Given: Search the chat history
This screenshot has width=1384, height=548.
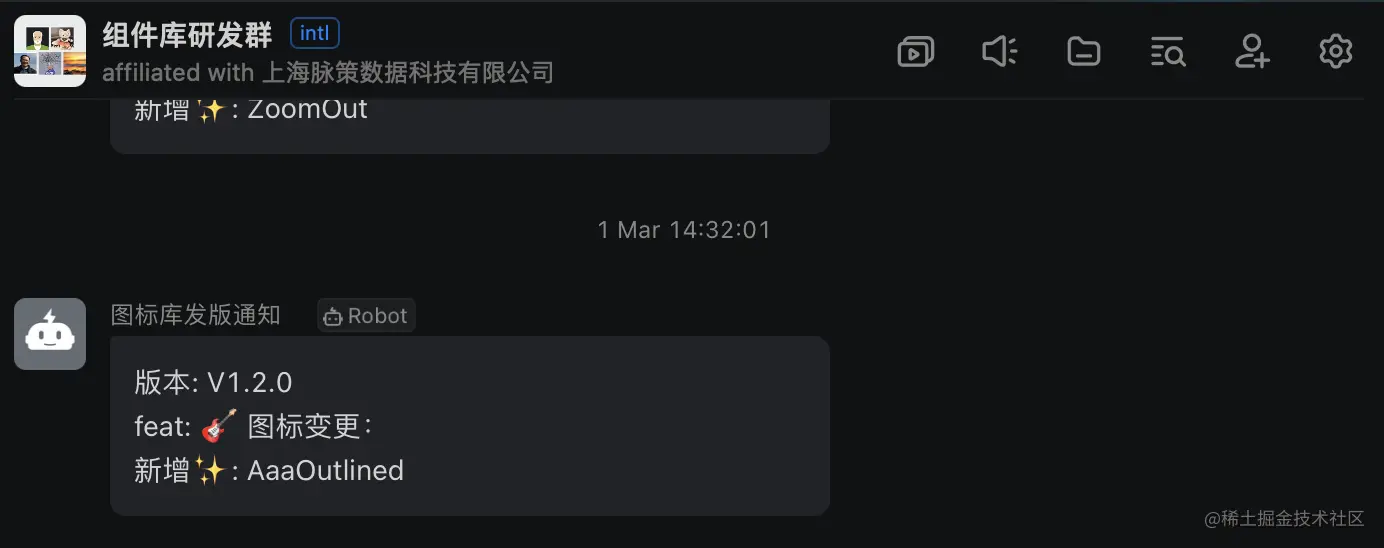Looking at the screenshot, I should click(1167, 51).
